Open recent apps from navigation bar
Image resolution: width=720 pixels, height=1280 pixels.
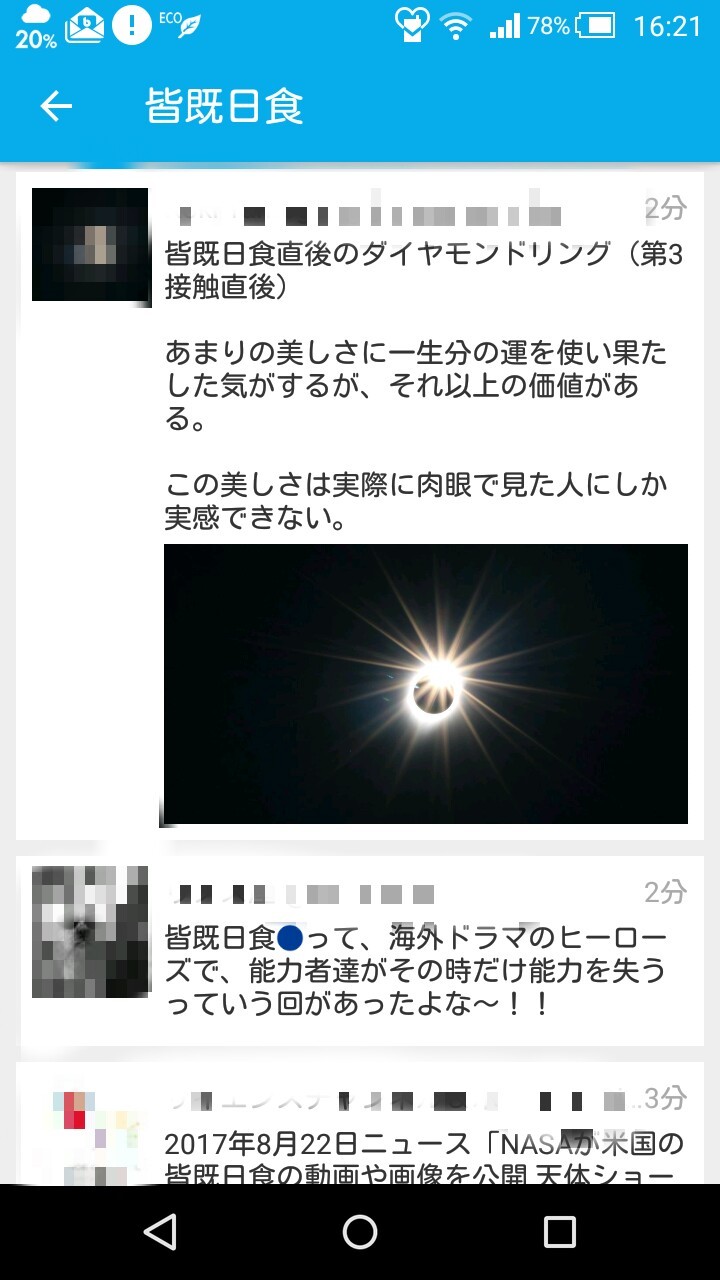(x=560, y=1232)
